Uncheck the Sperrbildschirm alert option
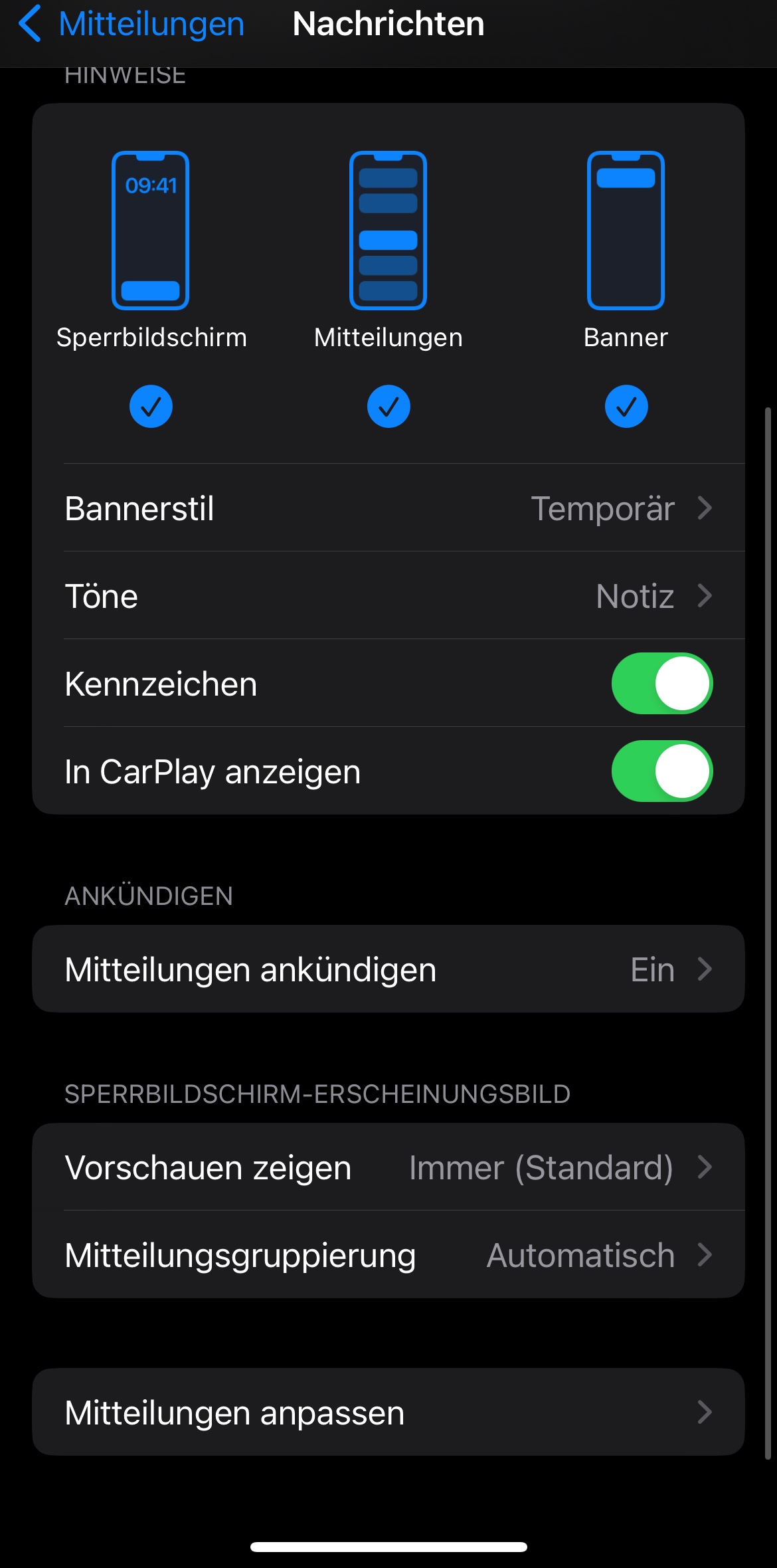This screenshot has height=1568, width=777. click(151, 406)
